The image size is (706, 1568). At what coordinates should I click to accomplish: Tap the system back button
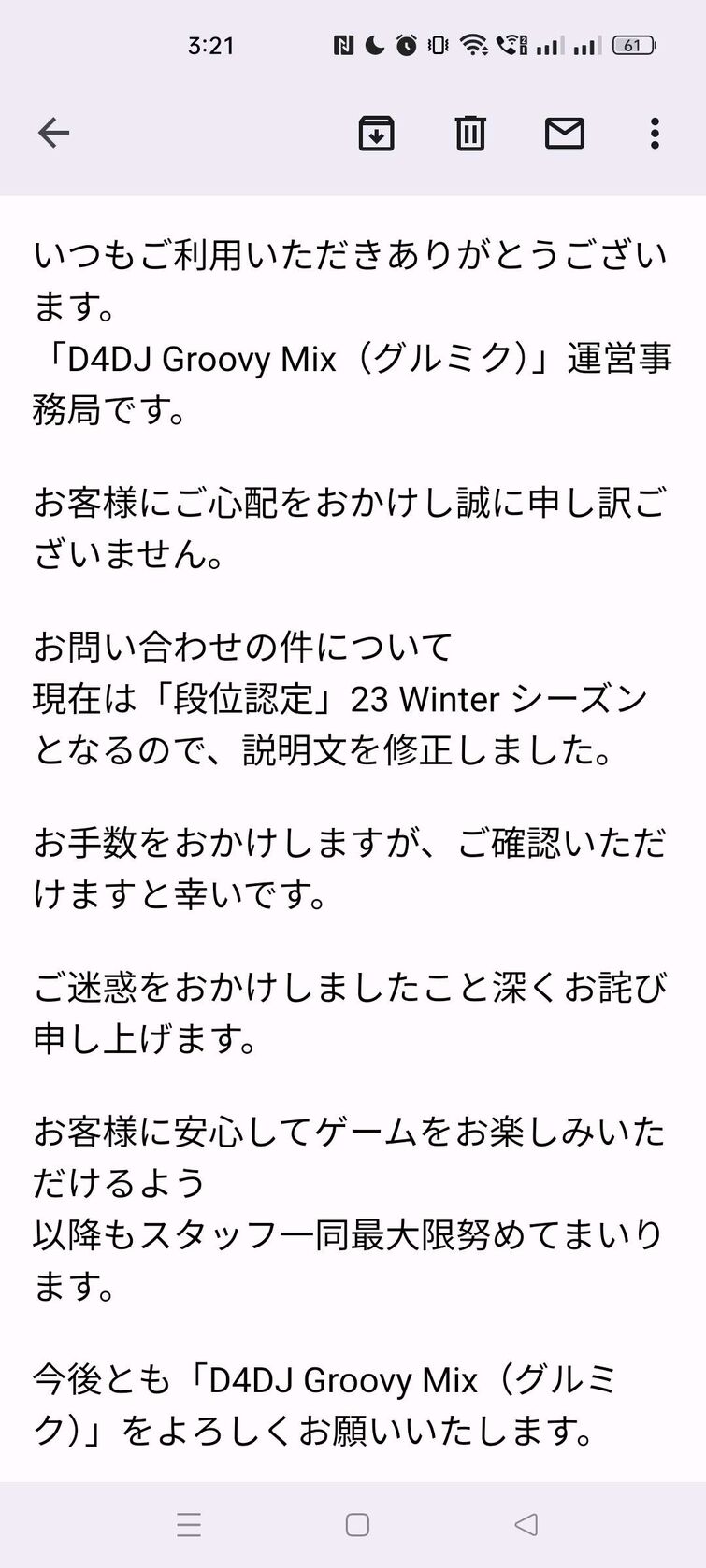[x=526, y=1525]
